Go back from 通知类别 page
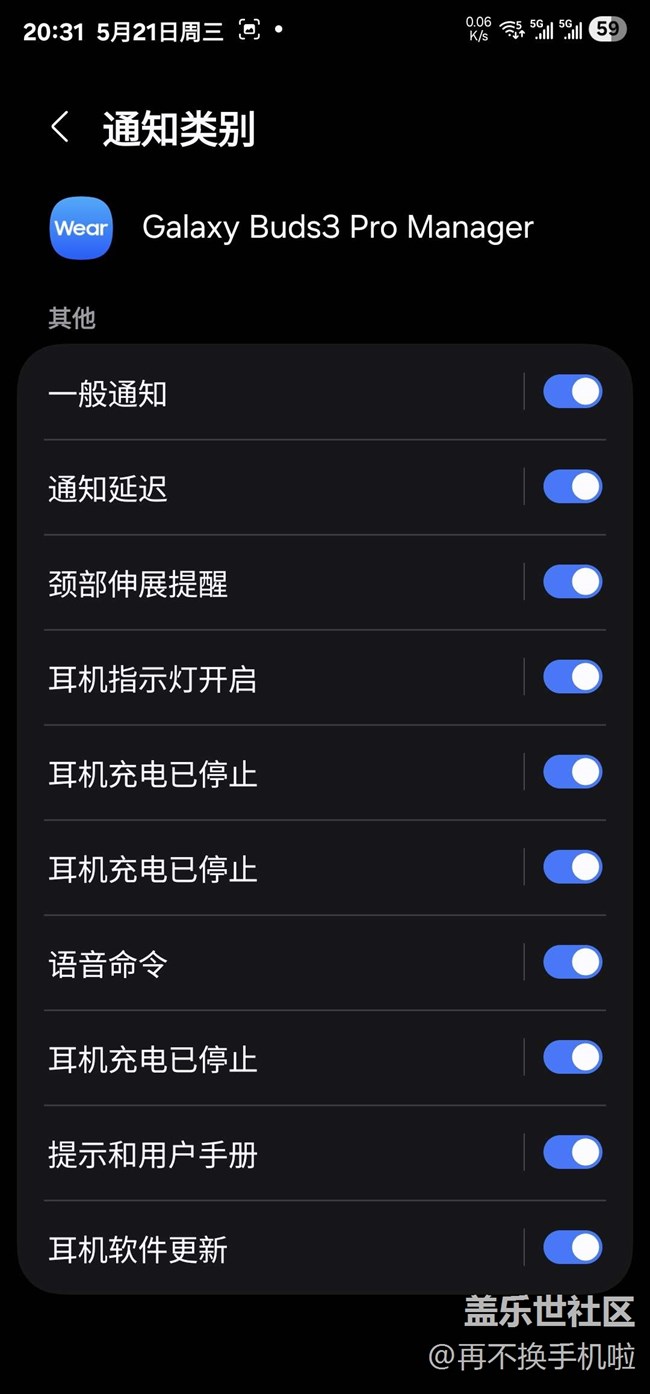This screenshot has width=650, height=1394. [60, 128]
